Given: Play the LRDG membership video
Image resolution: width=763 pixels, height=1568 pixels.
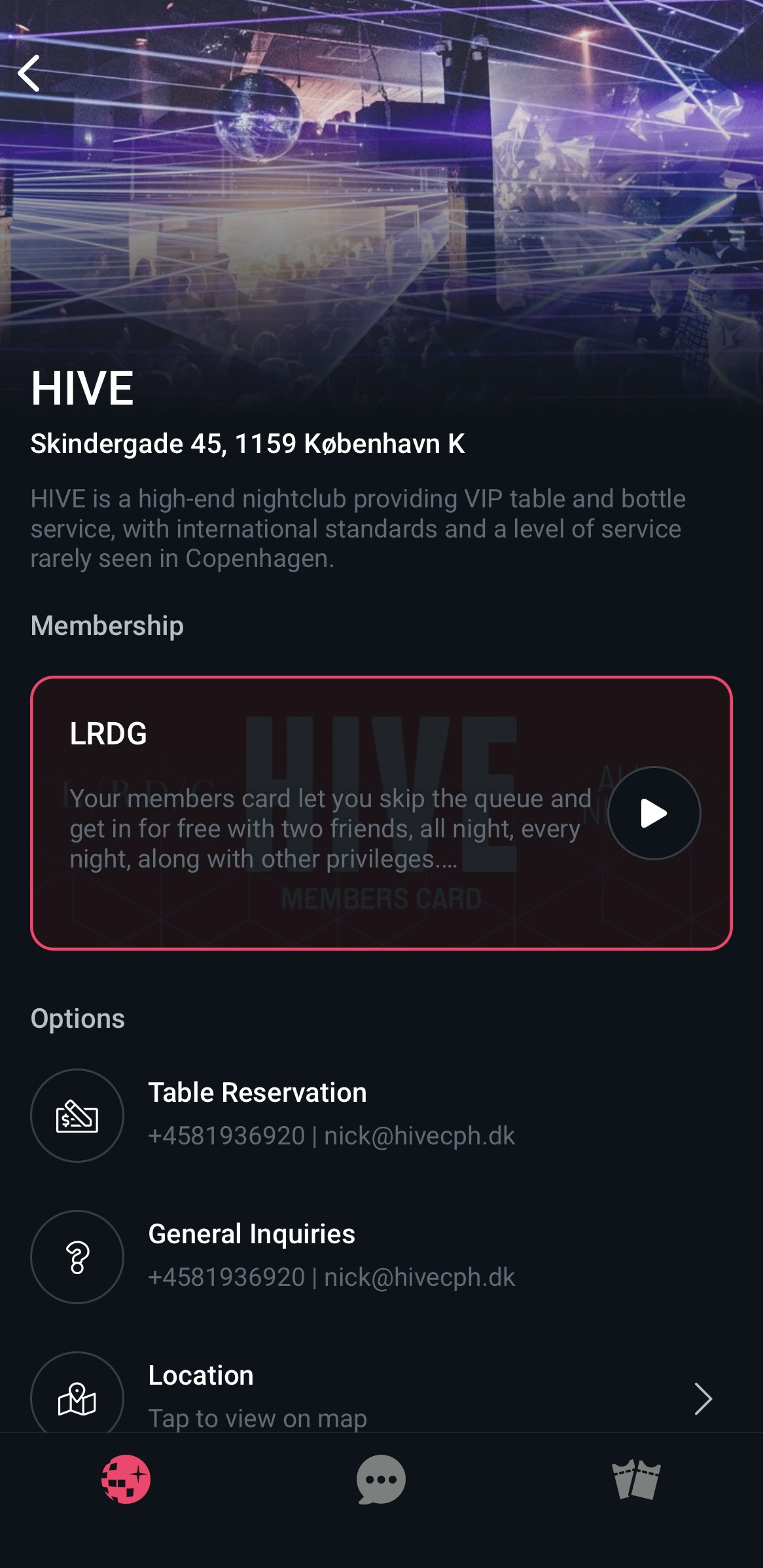Looking at the screenshot, I should coord(654,813).
